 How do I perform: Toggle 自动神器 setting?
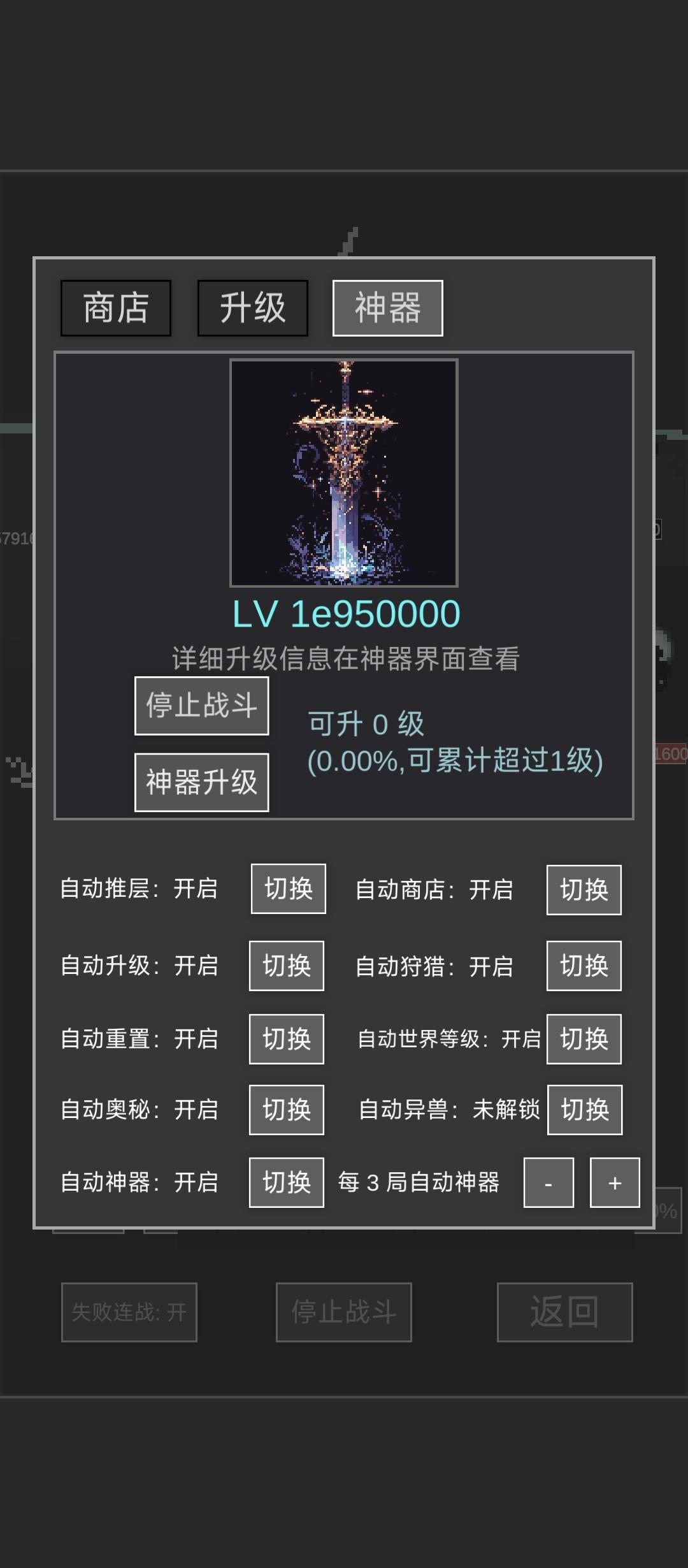(285, 1182)
